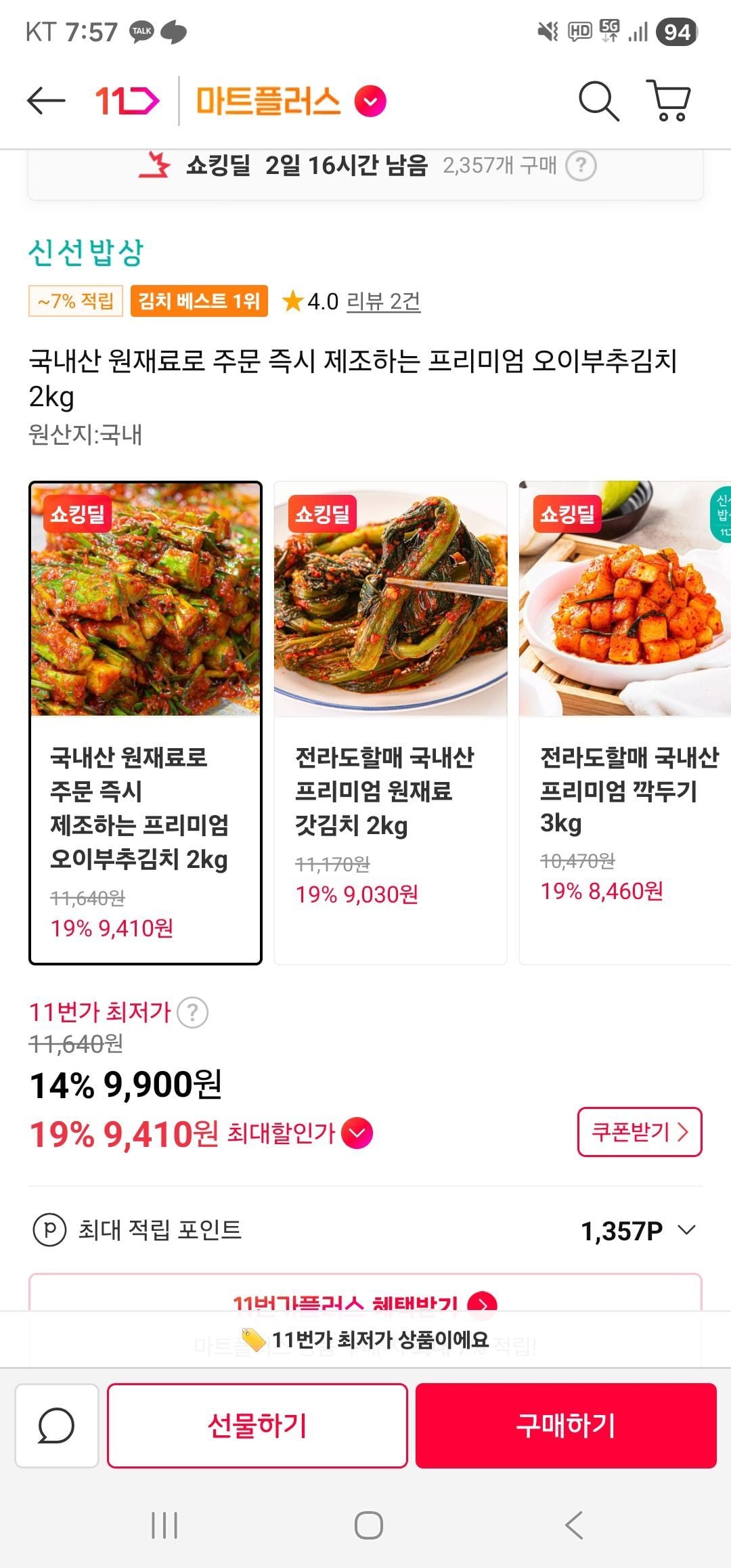Viewport: 731px width, 1568px height.
Task: Open the chat inquiry button
Action: tap(57, 1425)
